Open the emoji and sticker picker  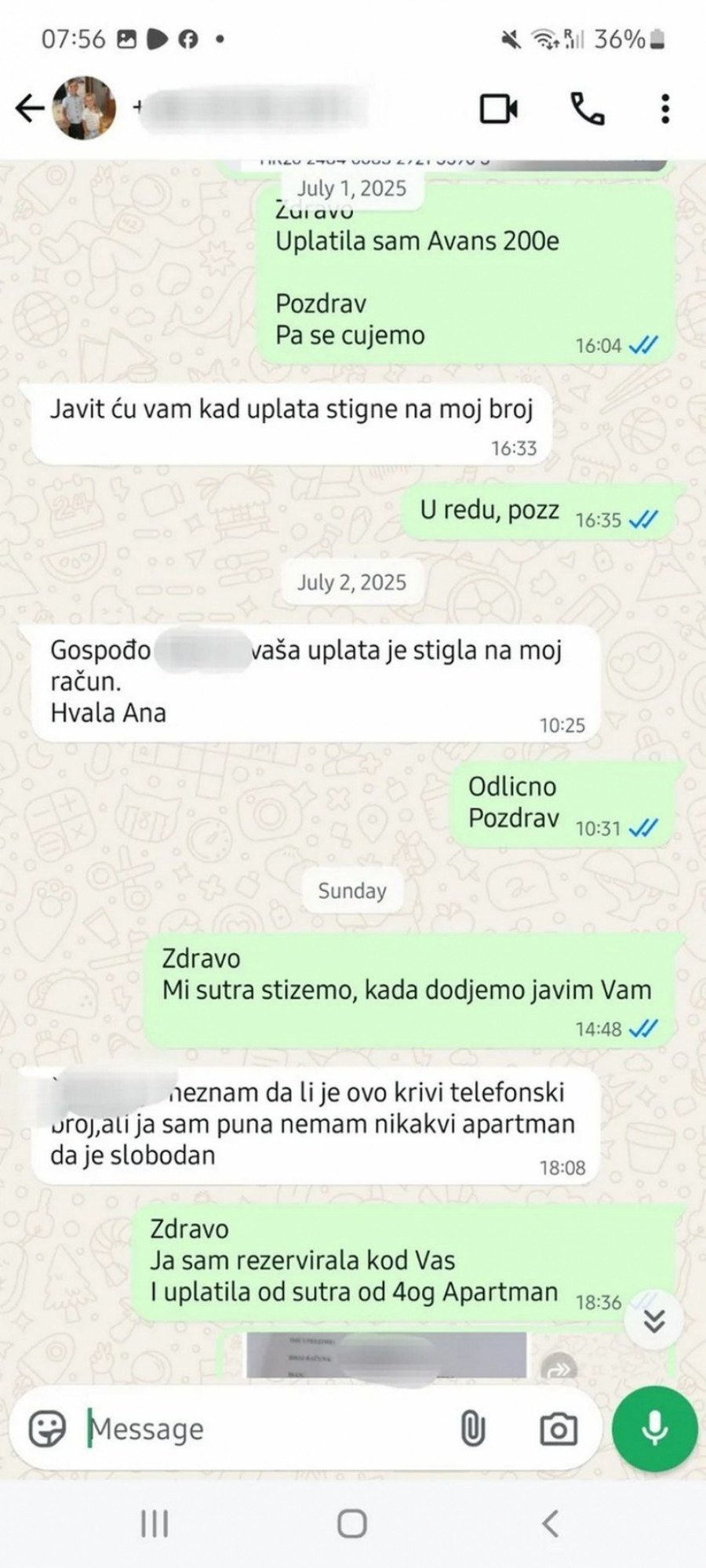47,1428
